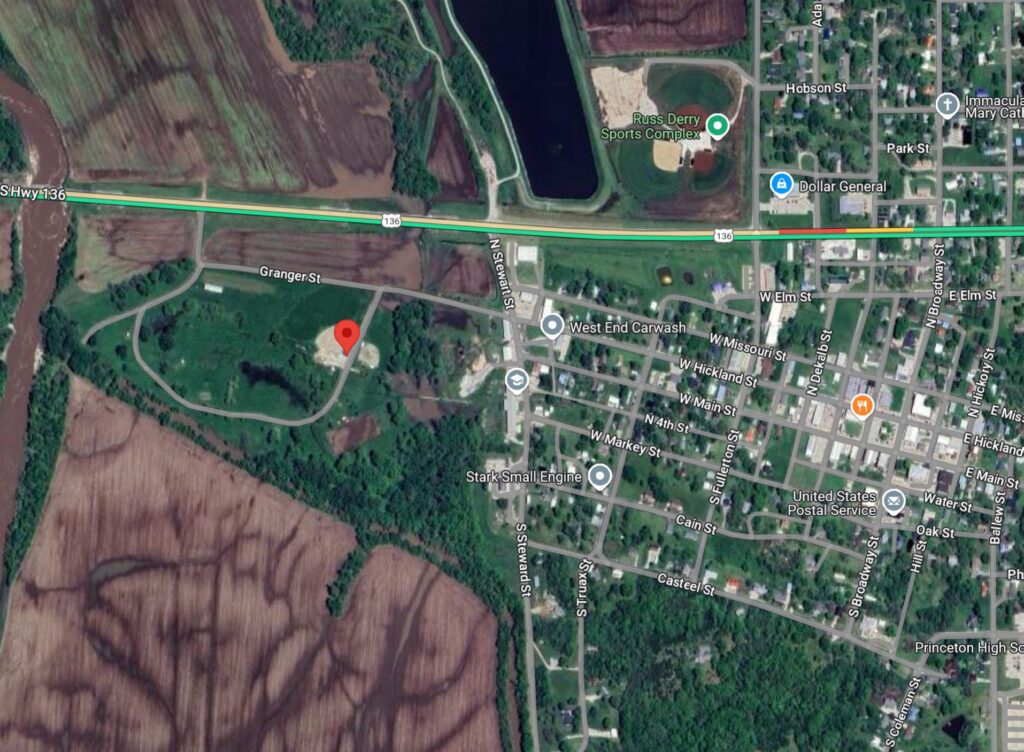
Task: Tap the school graduation cap marker
Action: coord(516,379)
